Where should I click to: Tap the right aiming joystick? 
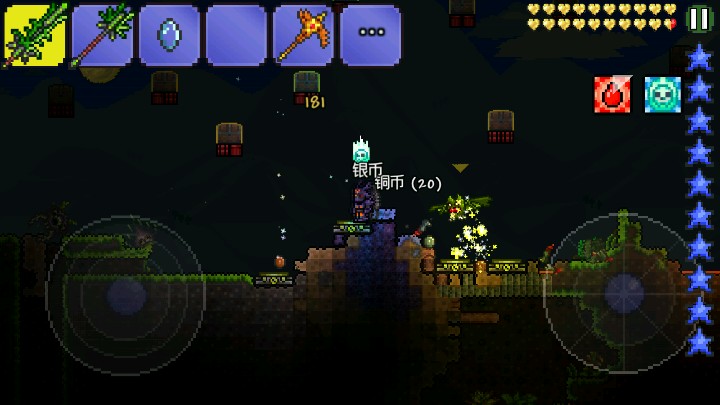click(x=624, y=293)
